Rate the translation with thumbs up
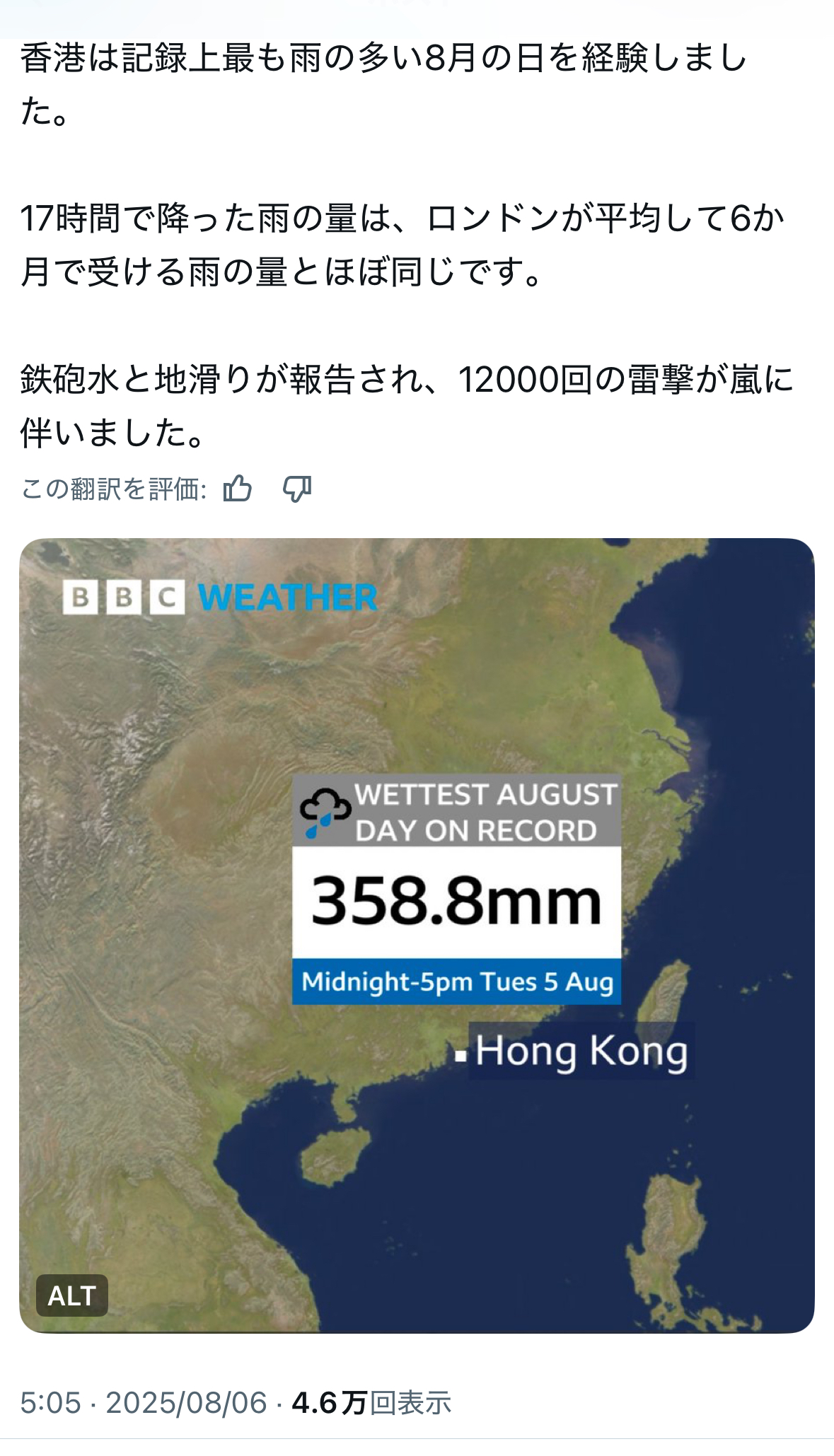Screen dimensions: 834x1456 pos(238,489)
